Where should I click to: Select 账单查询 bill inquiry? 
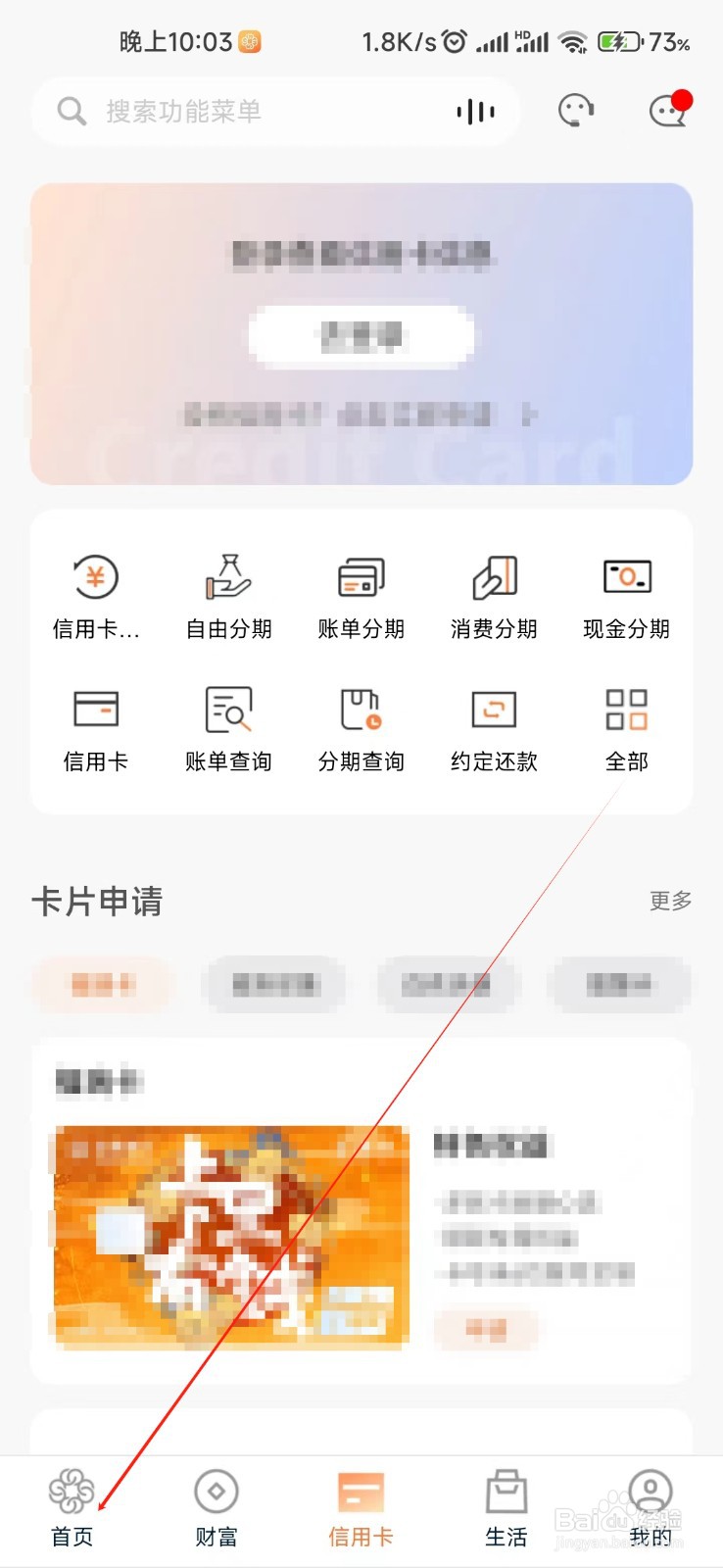[x=228, y=728]
